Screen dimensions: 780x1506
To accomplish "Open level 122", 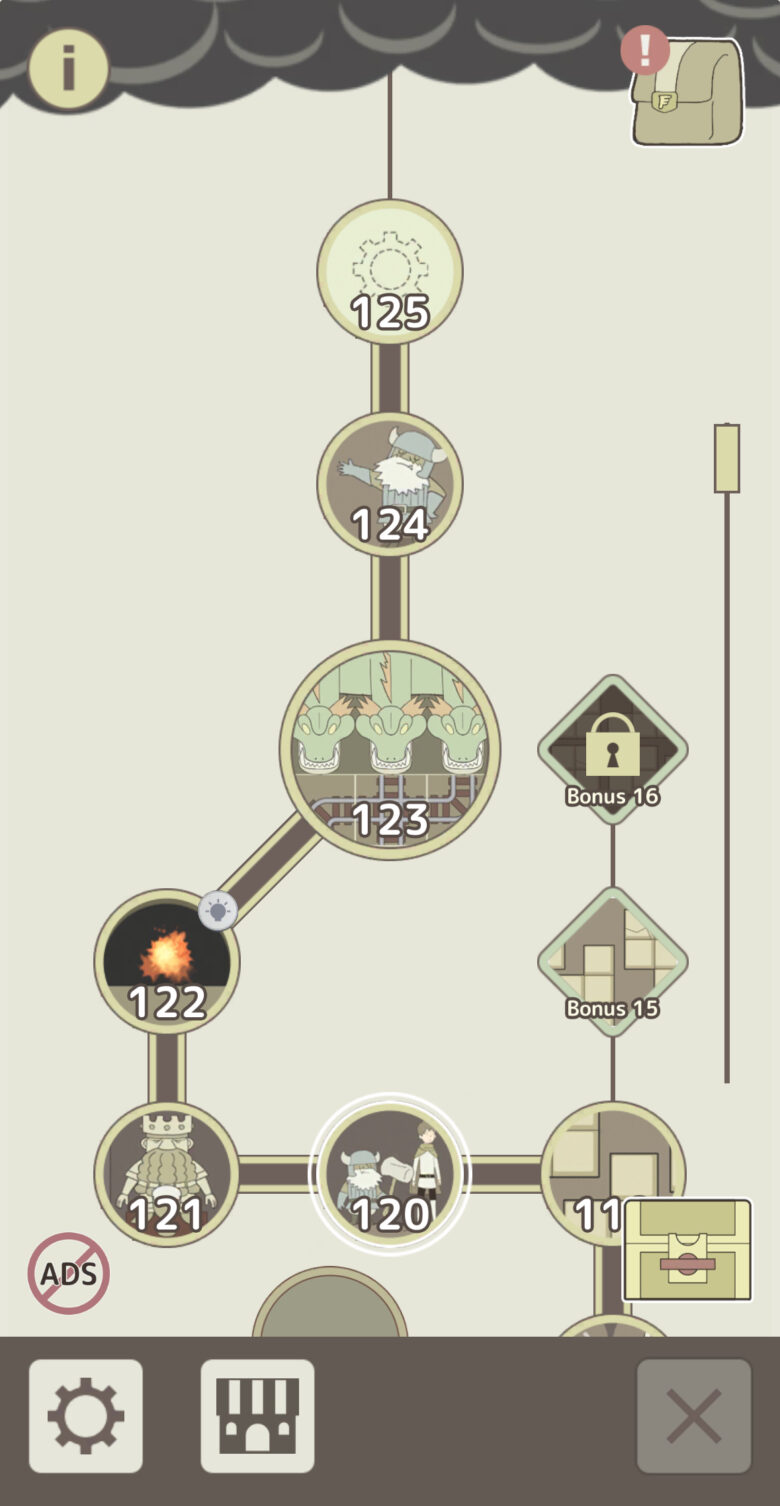I will click(167, 961).
